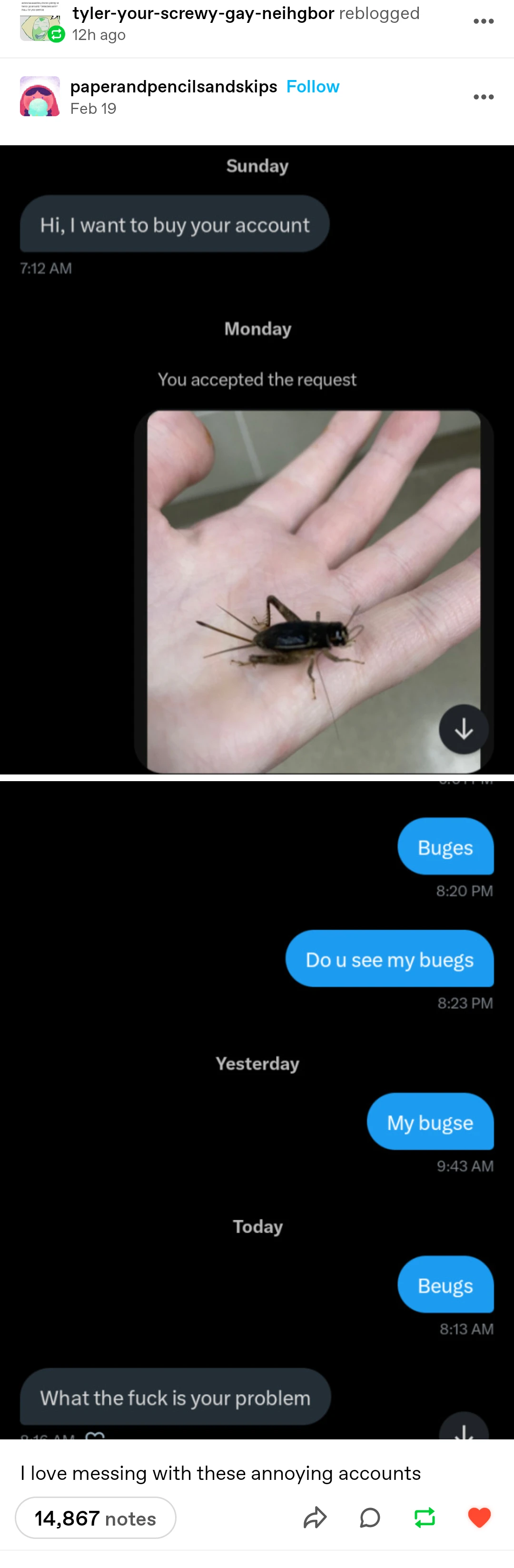
Task: Open paperandpencilsandskips' avatar
Action: 40,96
